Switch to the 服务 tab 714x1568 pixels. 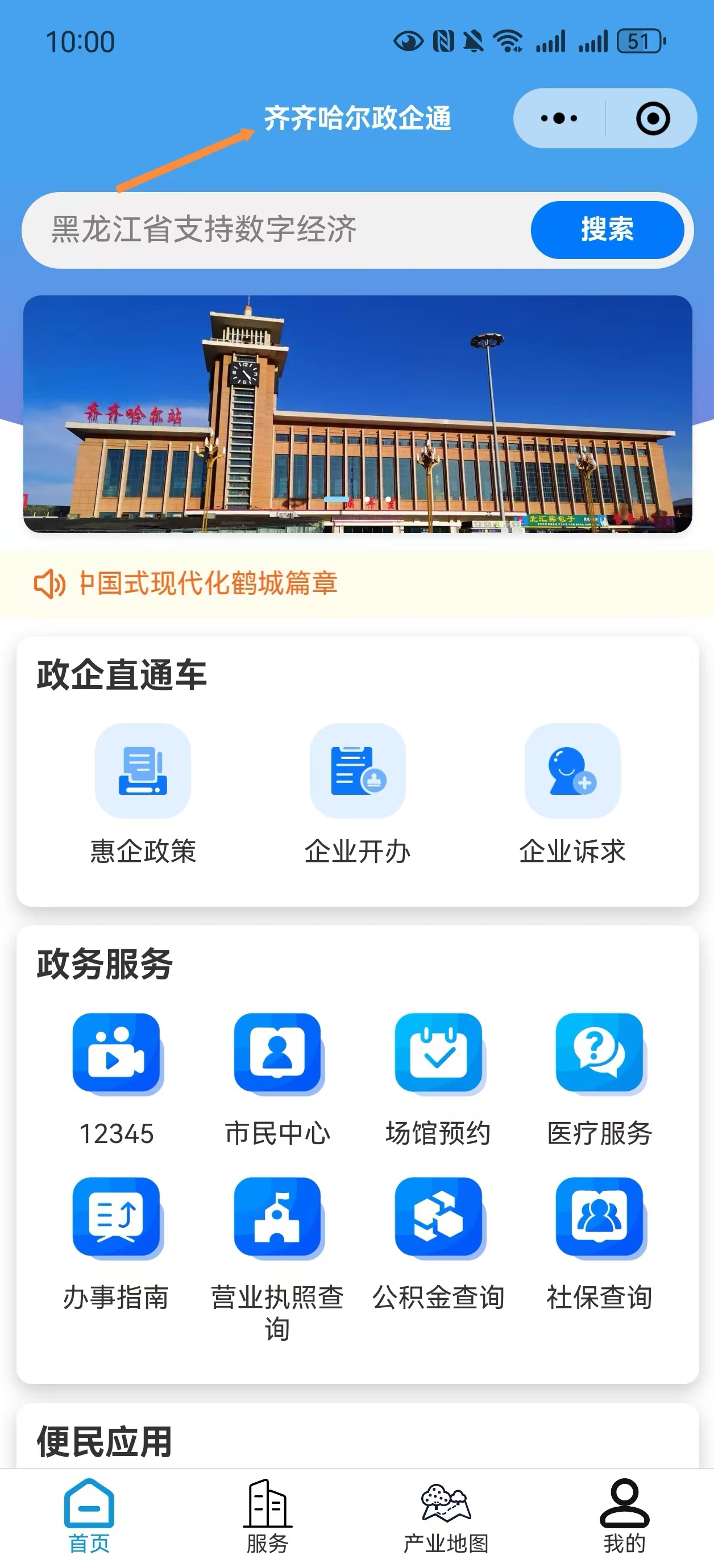click(x=267, y=1516)
